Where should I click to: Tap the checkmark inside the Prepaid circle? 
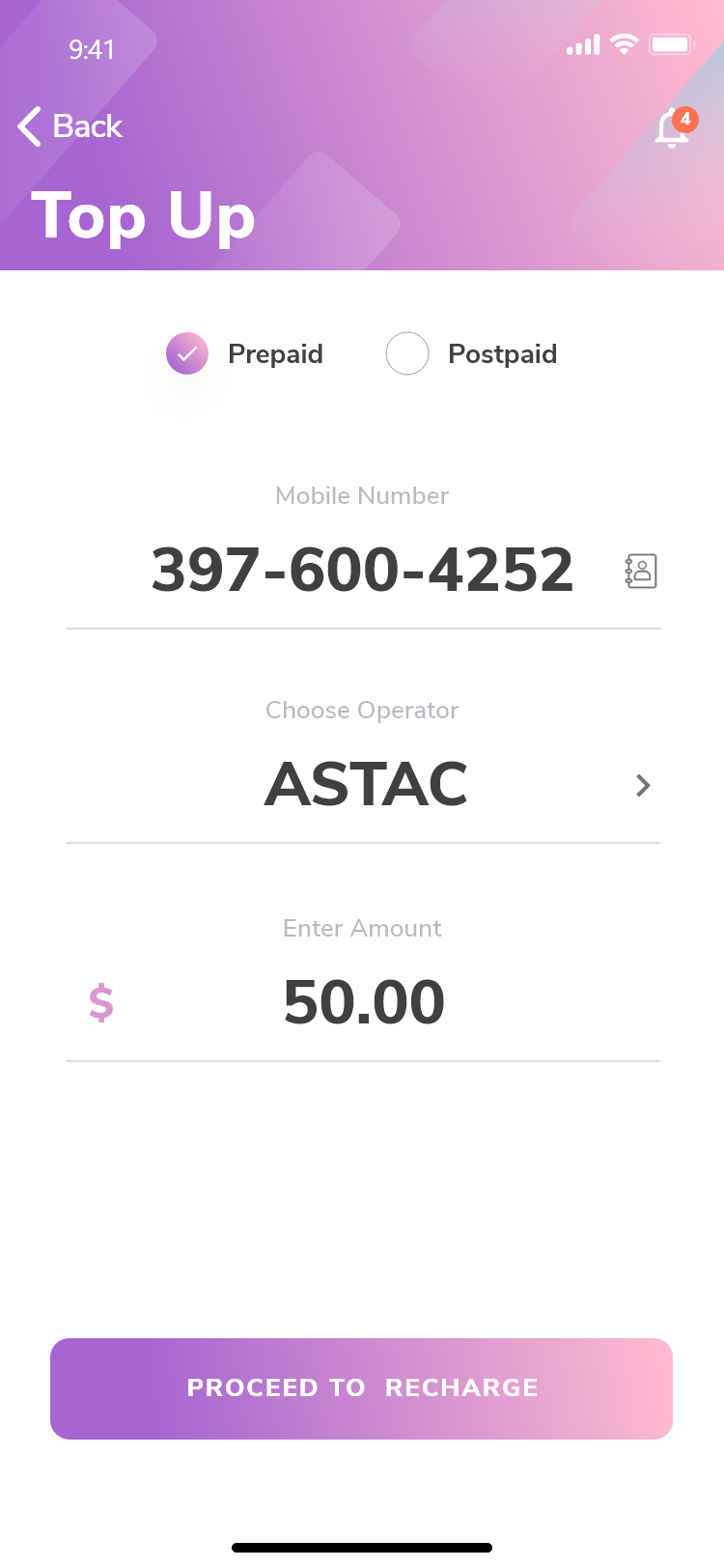tap(186, 353)
